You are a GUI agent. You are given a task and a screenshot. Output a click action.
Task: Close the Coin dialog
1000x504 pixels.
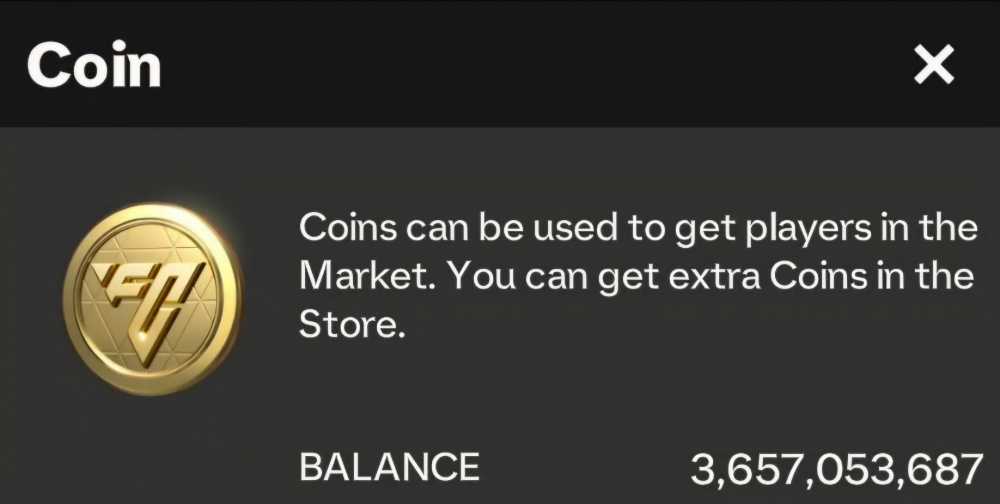coord(934,66)
